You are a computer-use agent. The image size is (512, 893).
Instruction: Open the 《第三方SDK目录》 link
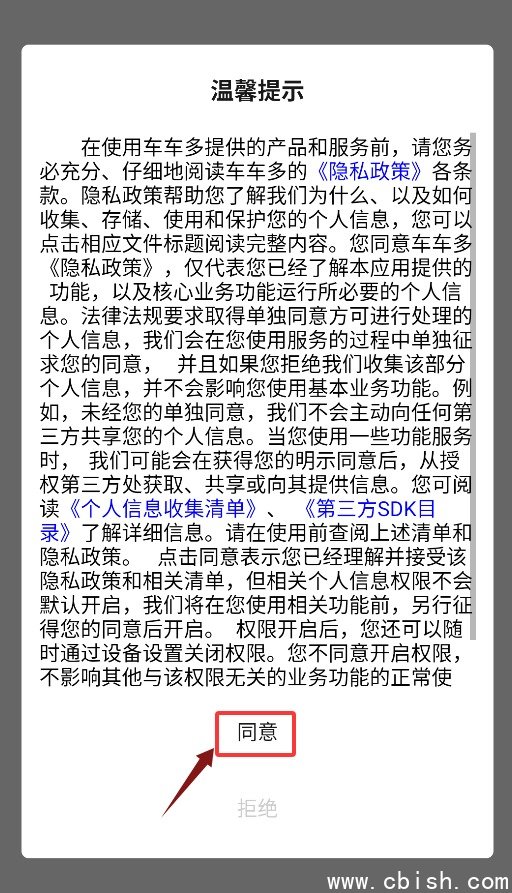click(x=368, y=508)
